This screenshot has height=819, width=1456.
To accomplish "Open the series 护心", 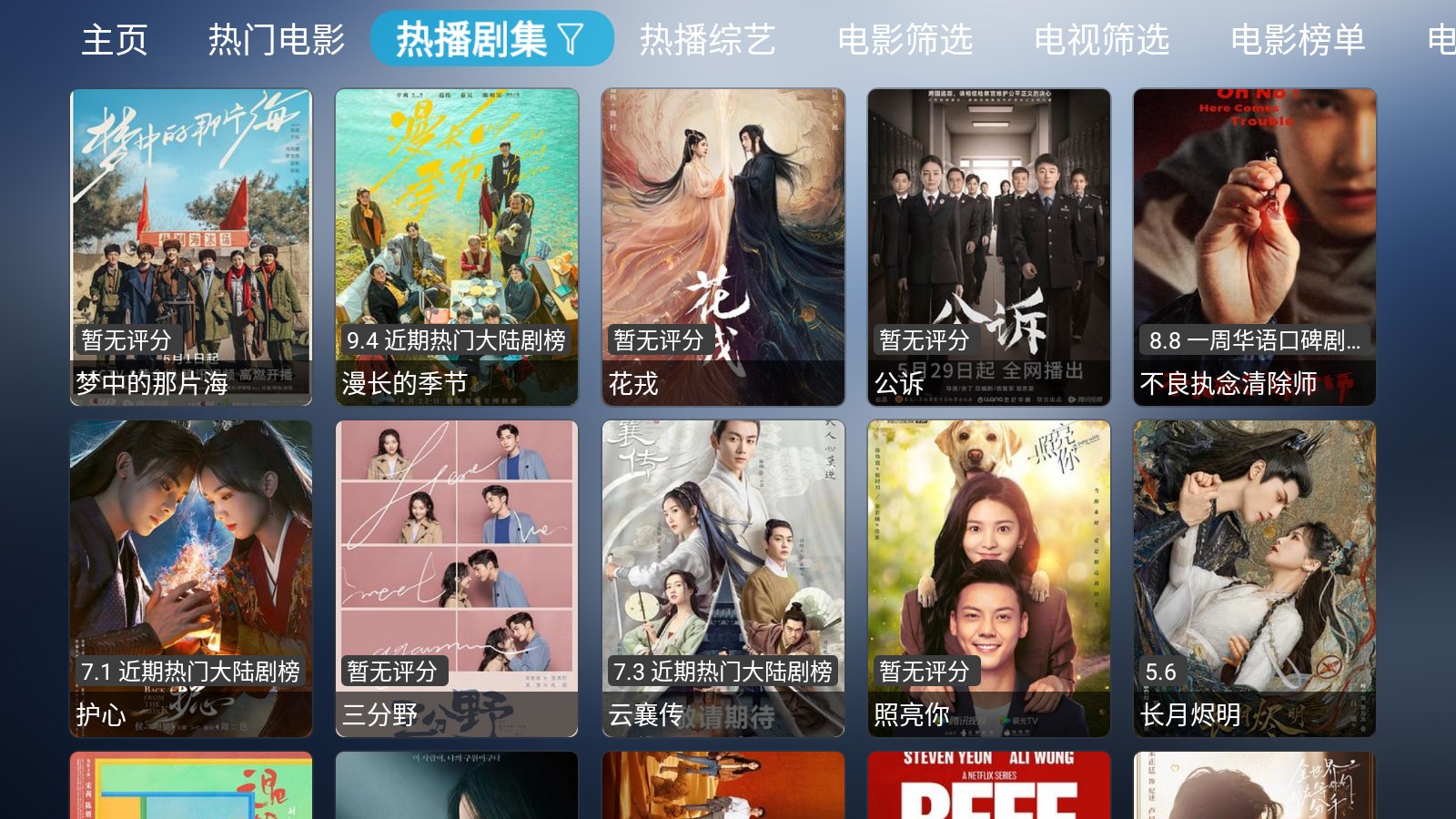I will pos(191,578).
